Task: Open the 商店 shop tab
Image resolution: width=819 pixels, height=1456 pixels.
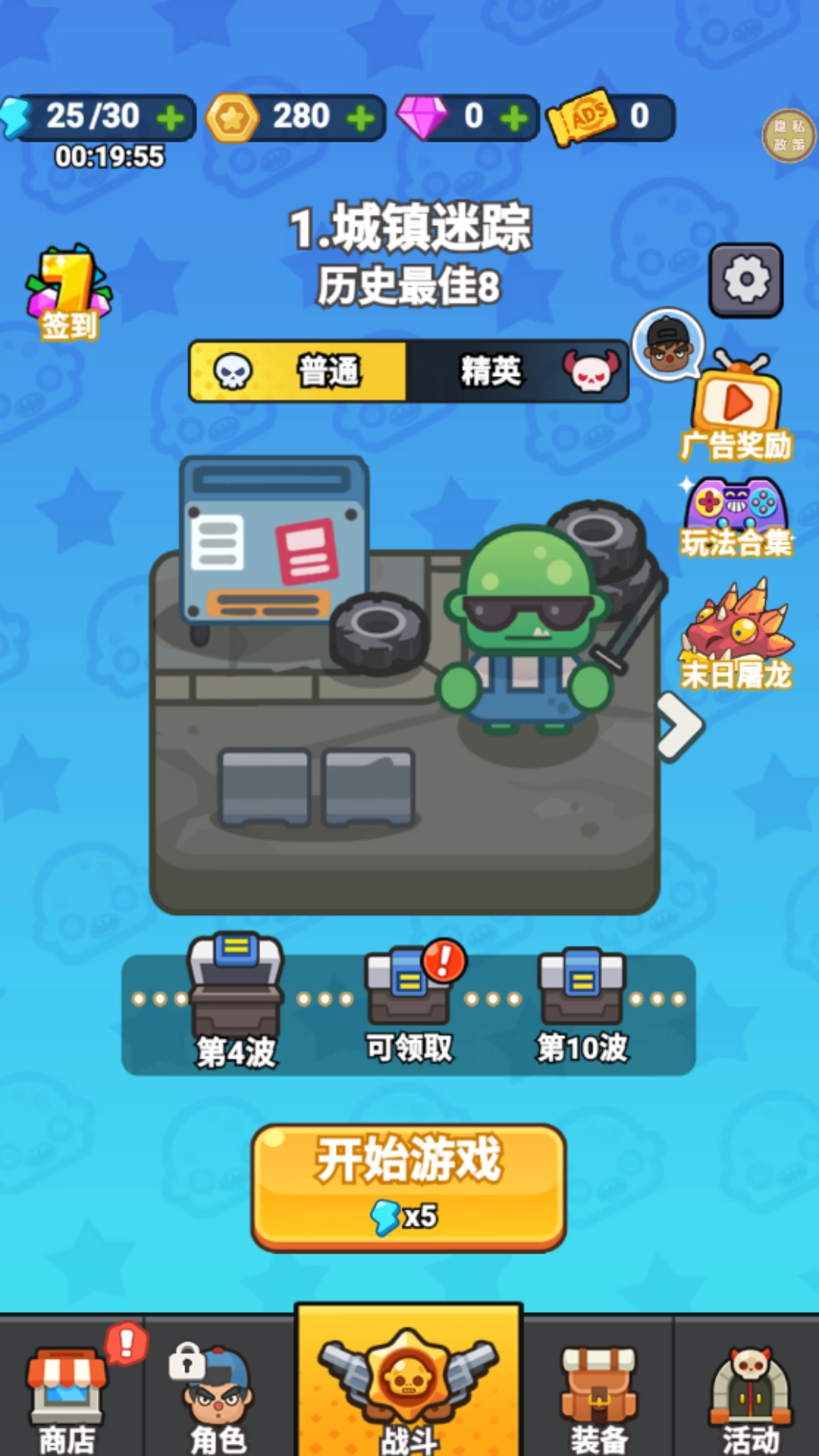Action: tap(68, 1395)
